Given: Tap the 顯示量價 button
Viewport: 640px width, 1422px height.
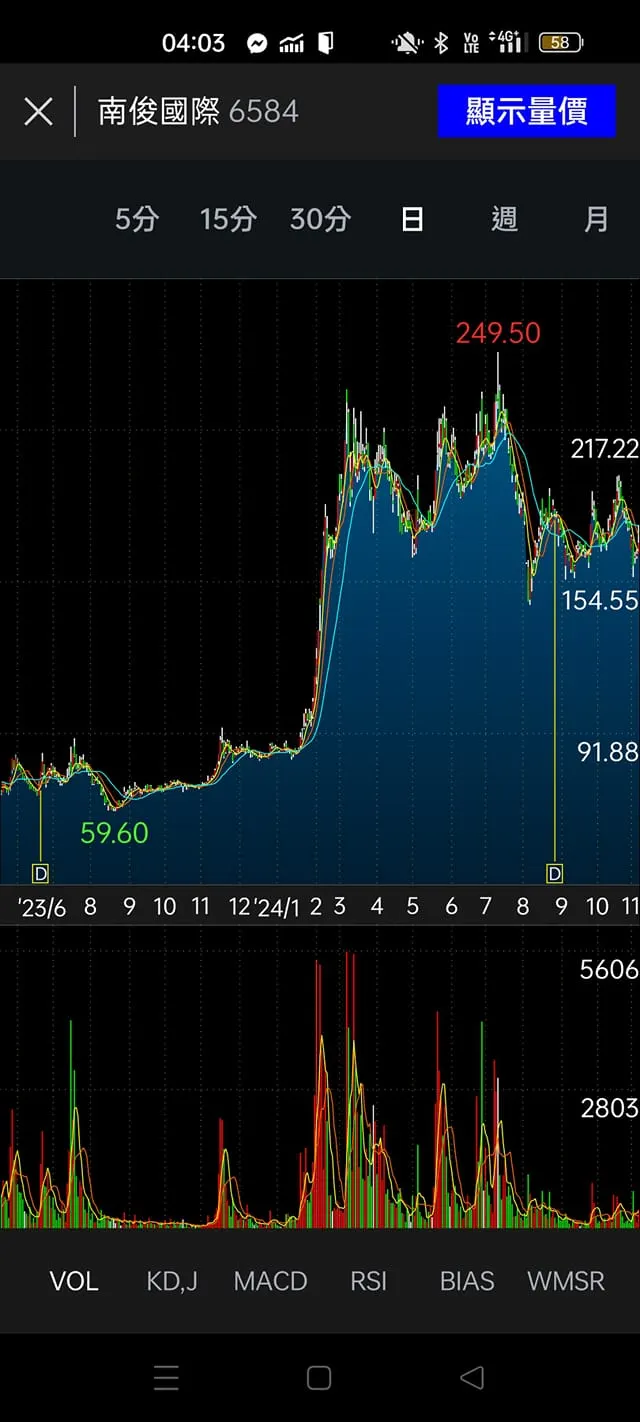Looking at the screenshot, I should tap(526, 111).
